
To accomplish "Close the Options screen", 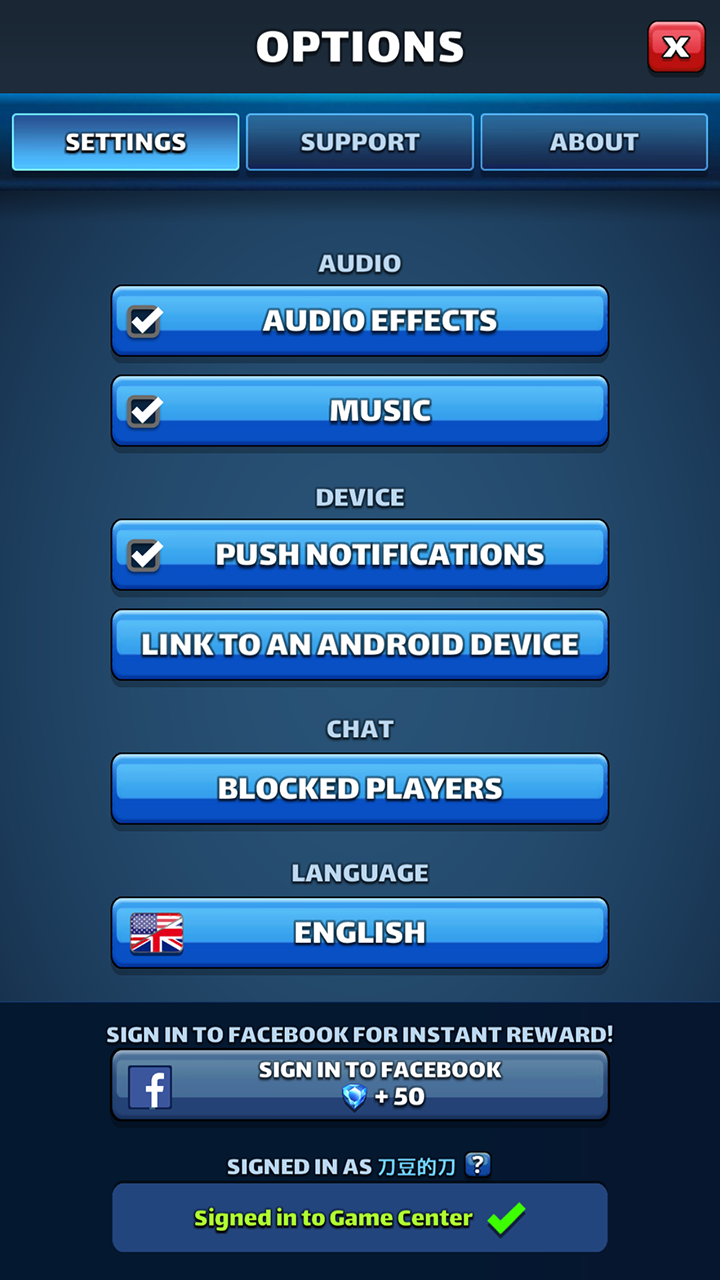I will tap(676, 47).
